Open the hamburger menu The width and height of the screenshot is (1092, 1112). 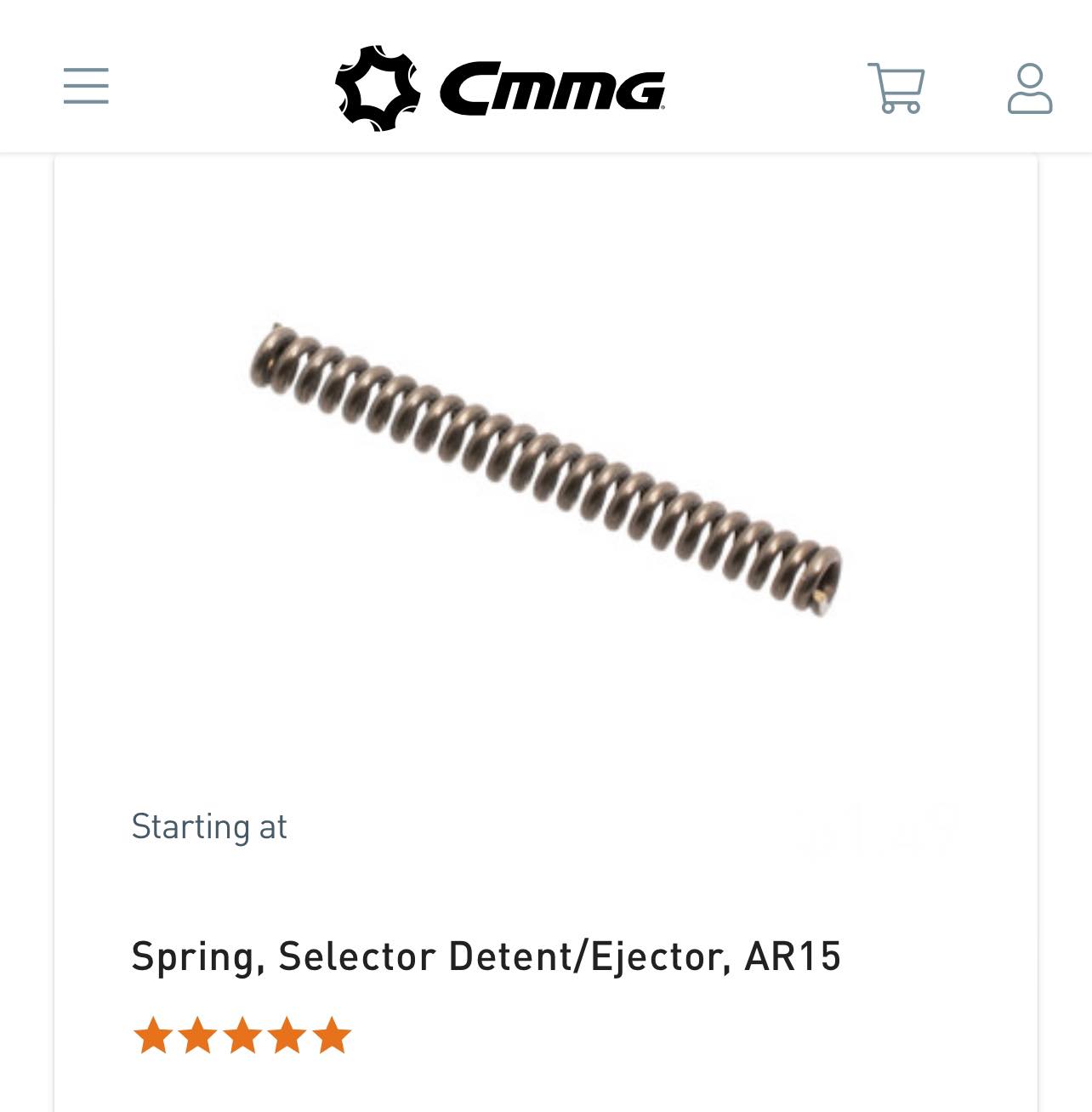86,86
